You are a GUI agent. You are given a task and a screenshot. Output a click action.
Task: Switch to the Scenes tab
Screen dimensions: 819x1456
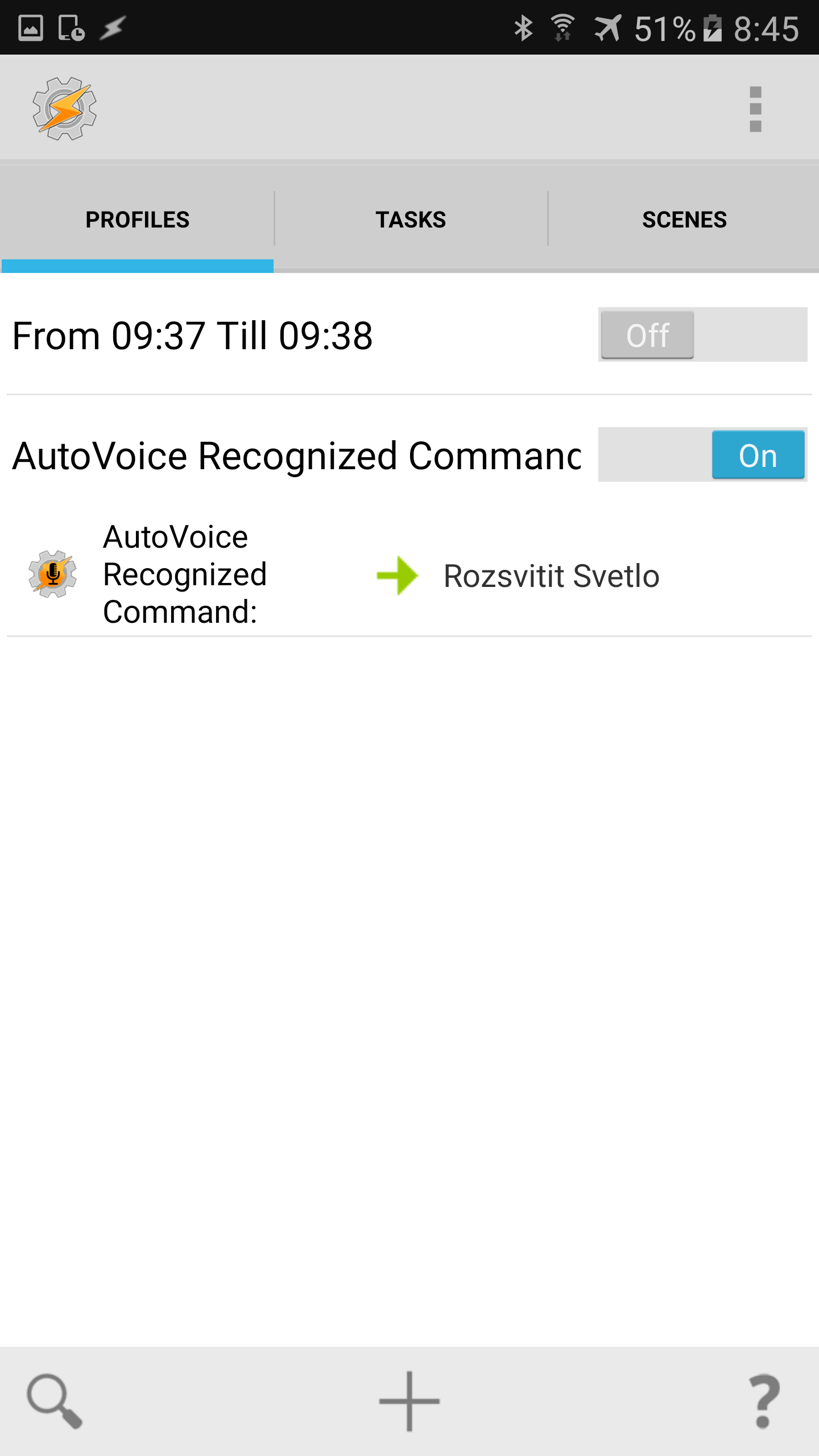[684, 220]
